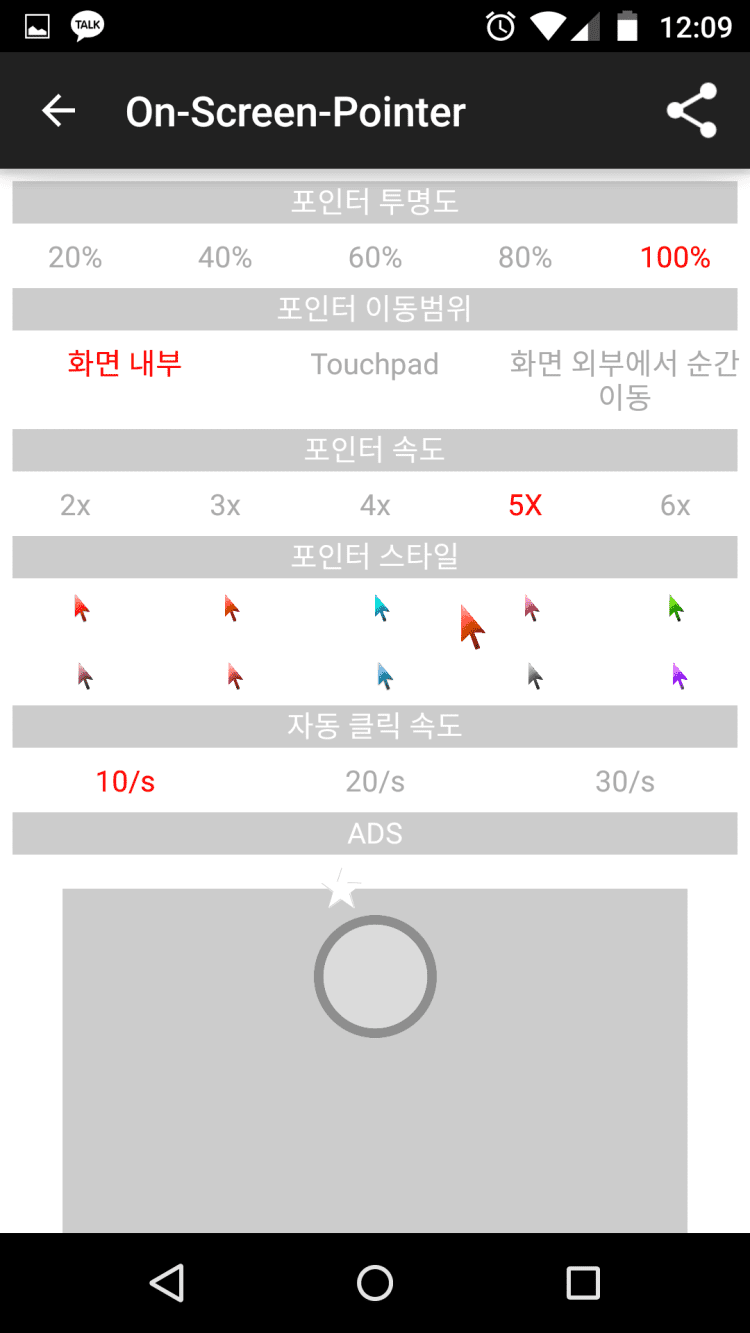750x1333 pixels.
Task: Select 화면 외부에서 순간이동 option
Action: pos(624,380)
